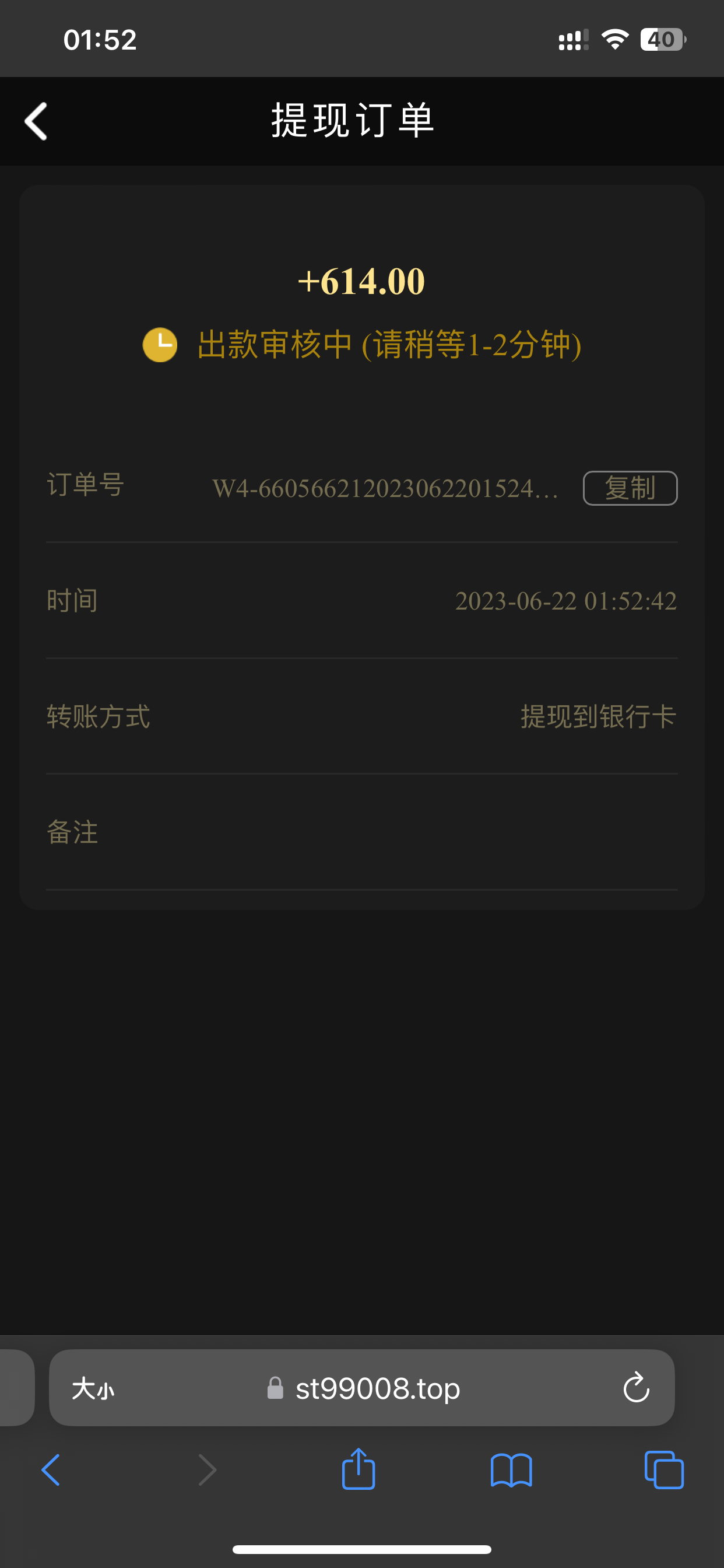Open Safari bookmarks
724x1568 pixels.
point(511,1470)
